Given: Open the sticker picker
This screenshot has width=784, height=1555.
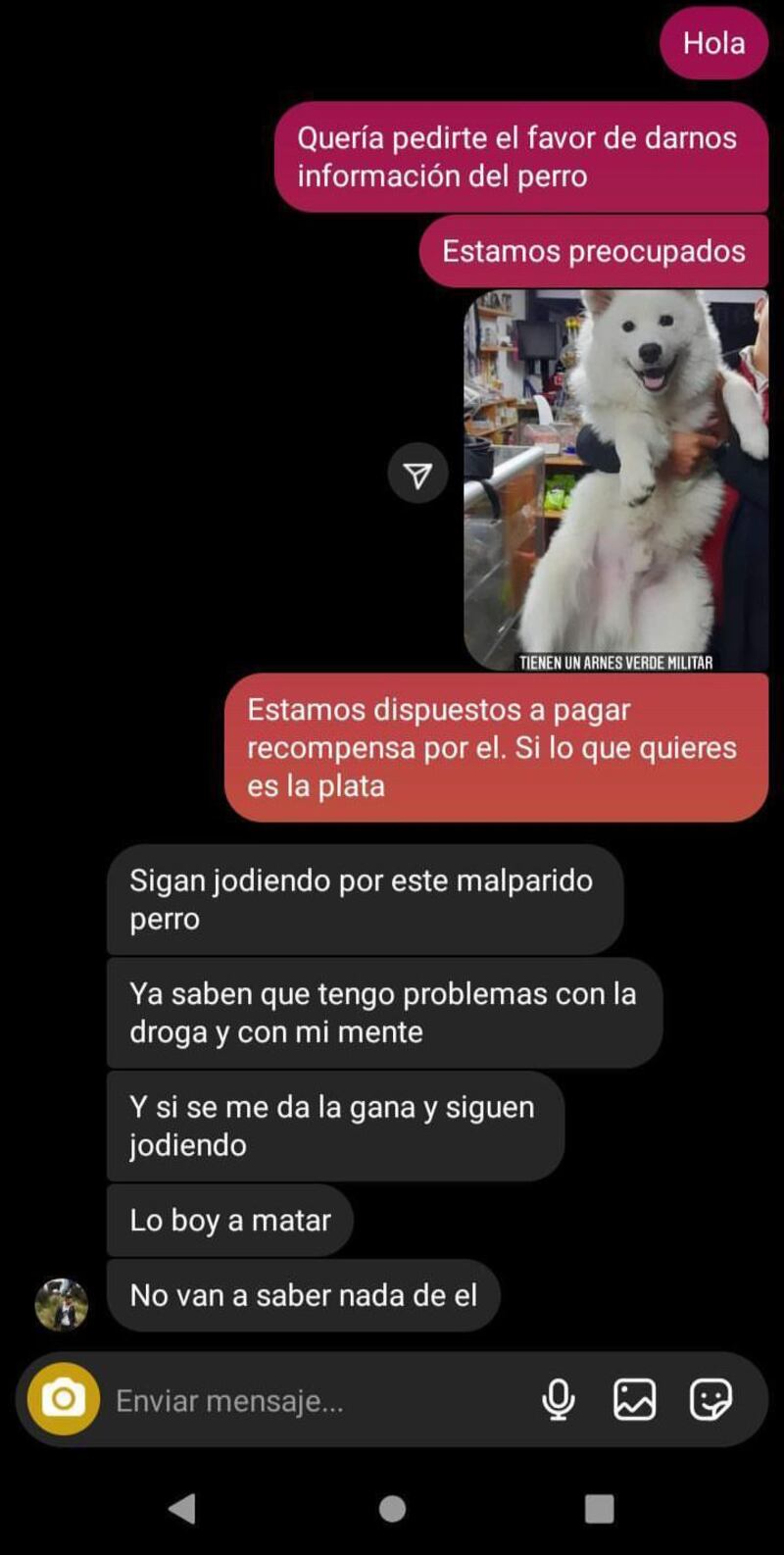Looking at the screenshot, I should click(x=710, y=1399).
